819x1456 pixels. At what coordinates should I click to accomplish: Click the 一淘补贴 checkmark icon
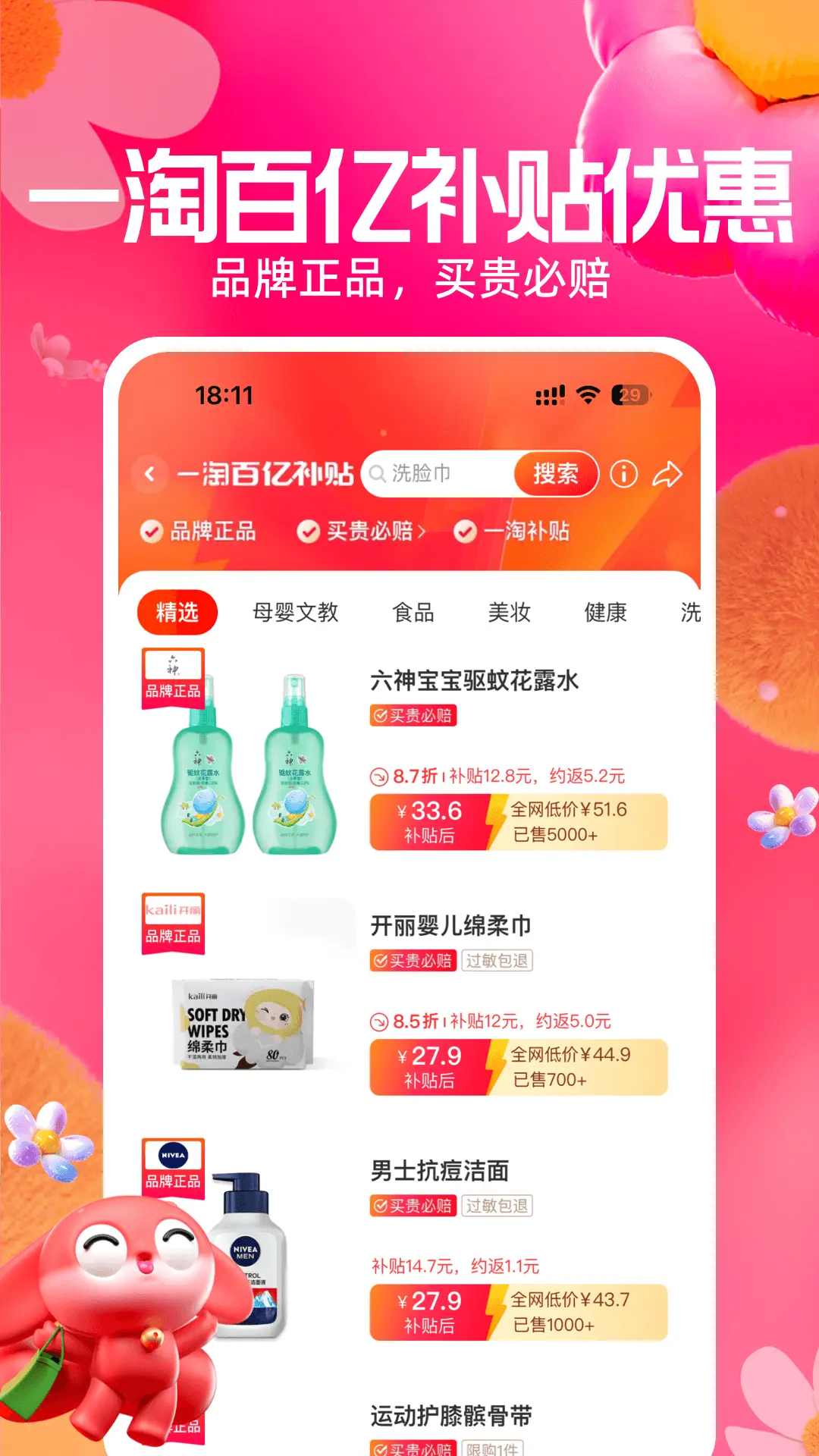[466, 532]
